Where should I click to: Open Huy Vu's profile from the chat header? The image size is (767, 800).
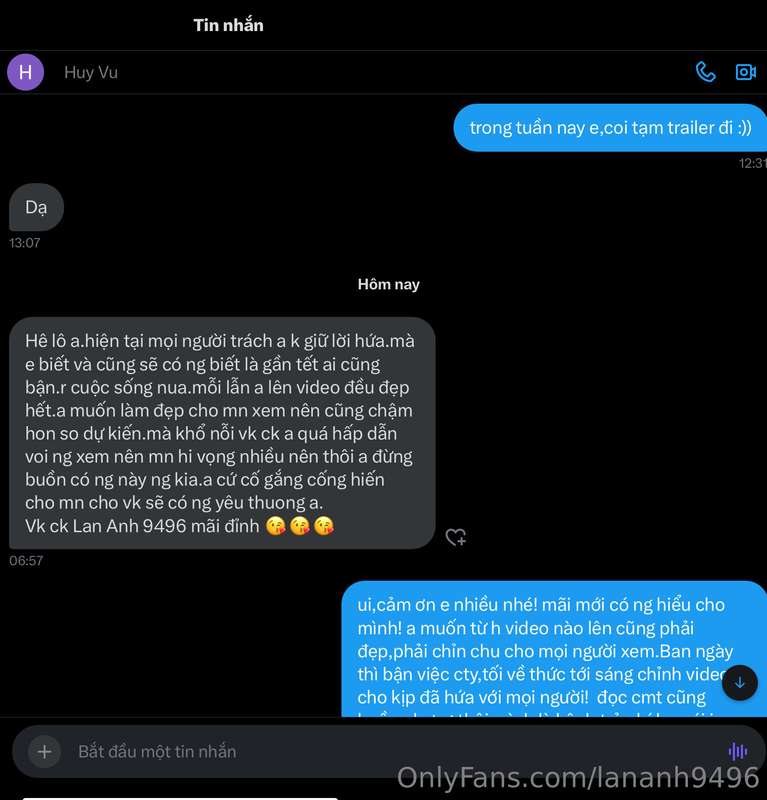90,72
